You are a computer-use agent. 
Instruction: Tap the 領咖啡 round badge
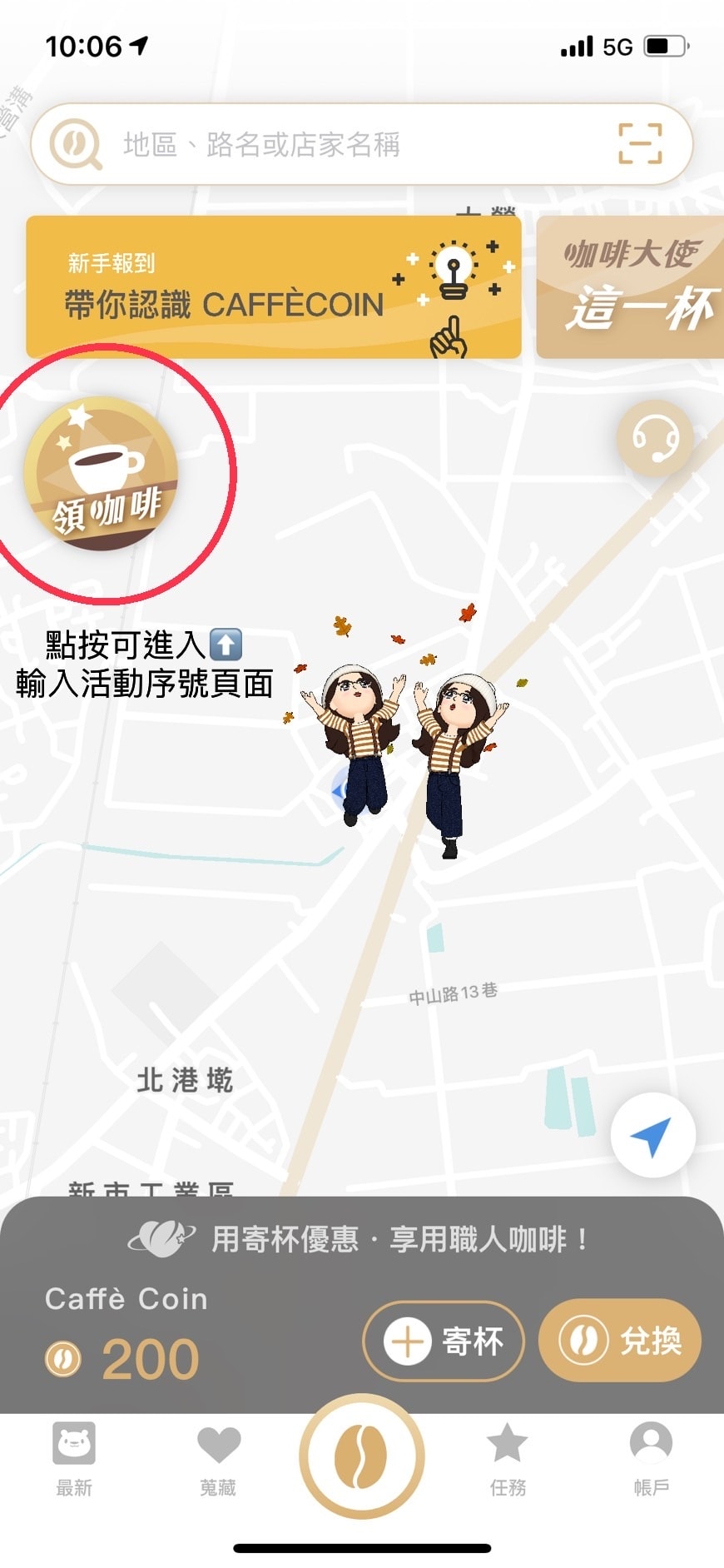point(102,473)
